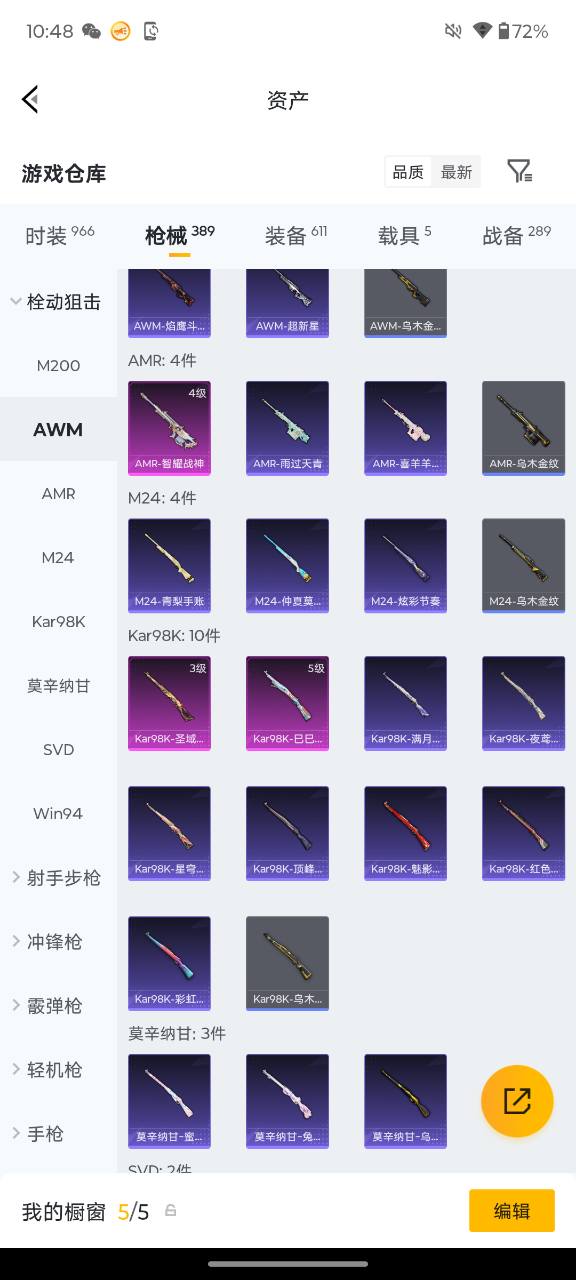Select M200 in the side list
This screenshot has width=576, height=1280.
[x=58, y=365]
